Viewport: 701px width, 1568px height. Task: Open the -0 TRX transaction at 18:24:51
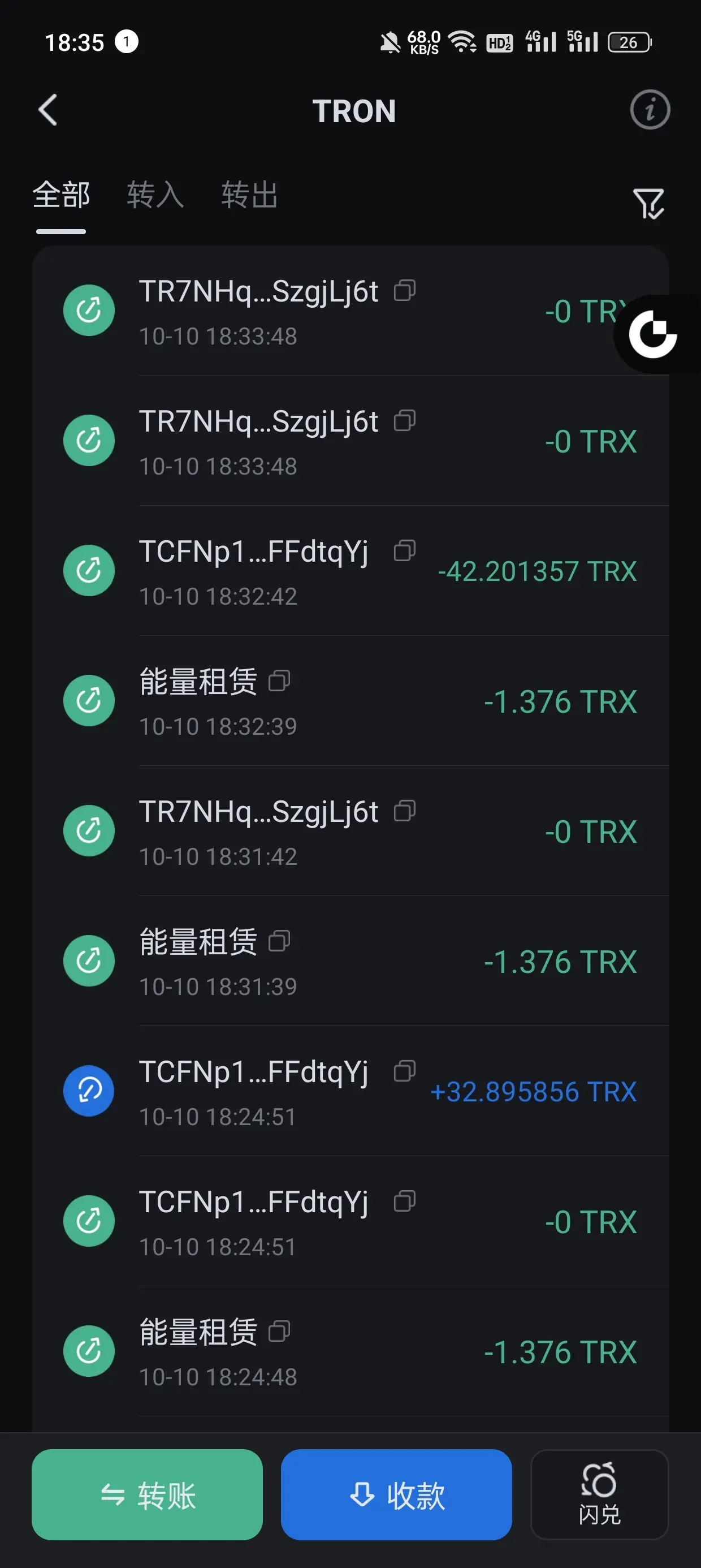[350, 1221]
